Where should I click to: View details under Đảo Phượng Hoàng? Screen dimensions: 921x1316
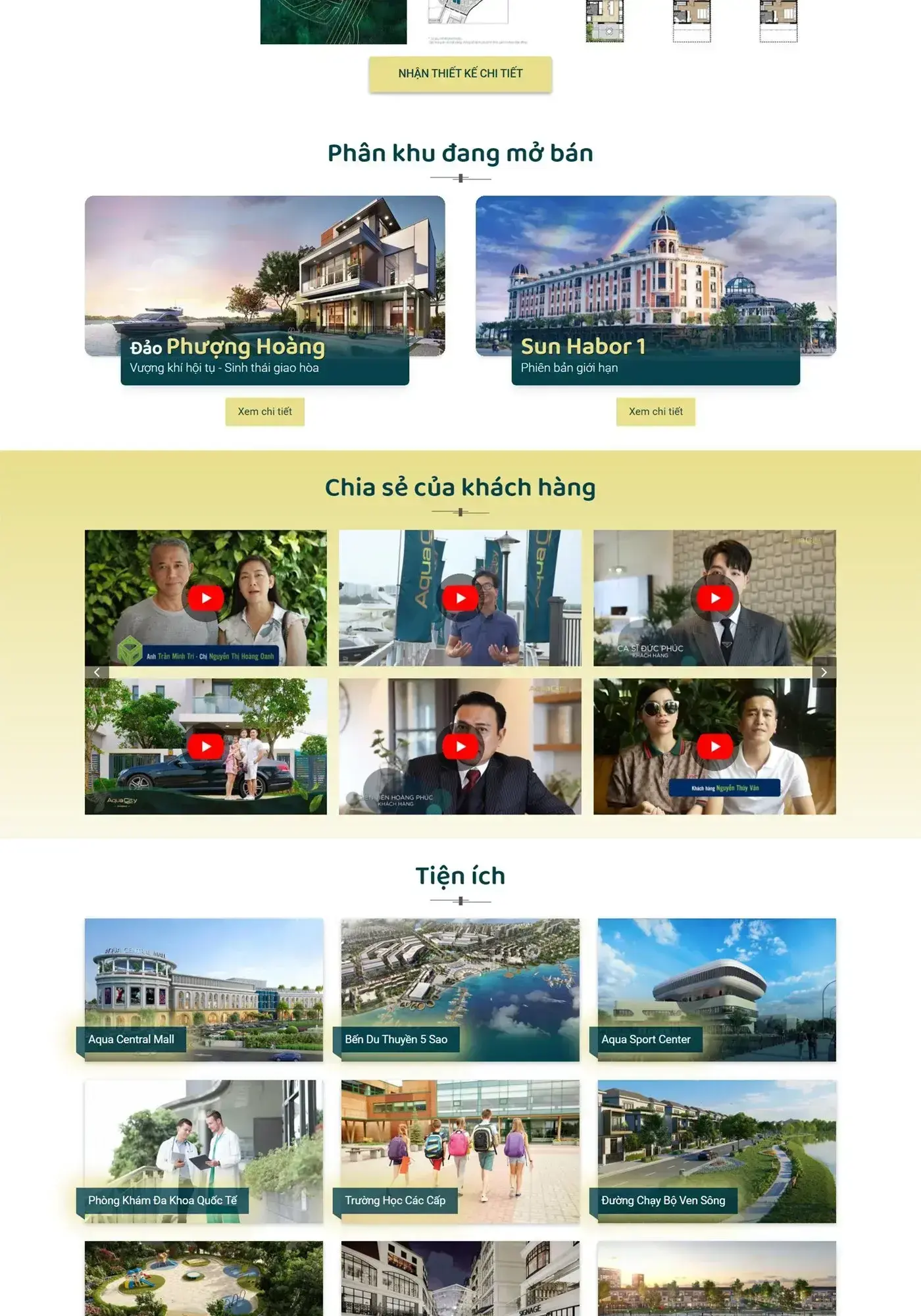pos(264,411)
